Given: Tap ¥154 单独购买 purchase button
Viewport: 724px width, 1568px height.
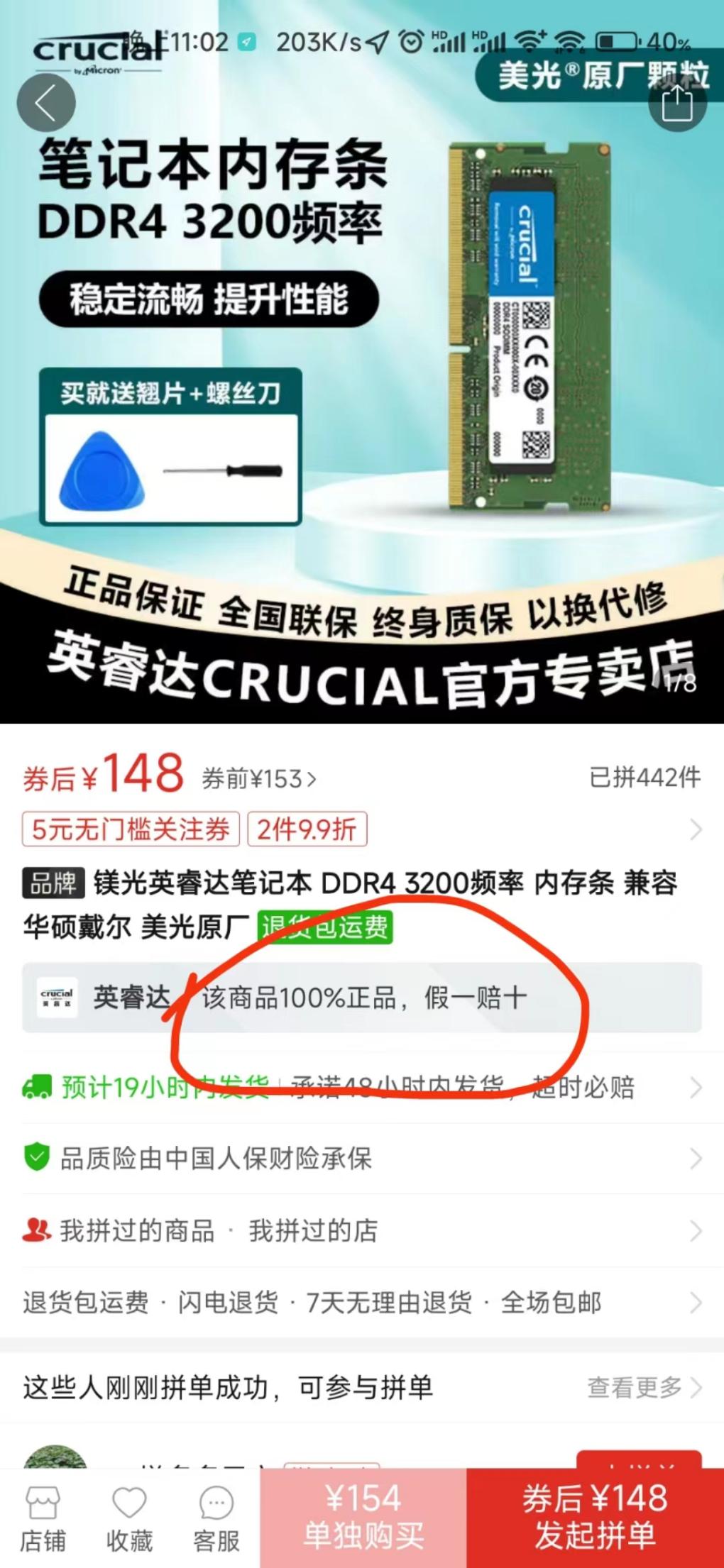Looking at the screenshot, I should (x=362, y=1516).
